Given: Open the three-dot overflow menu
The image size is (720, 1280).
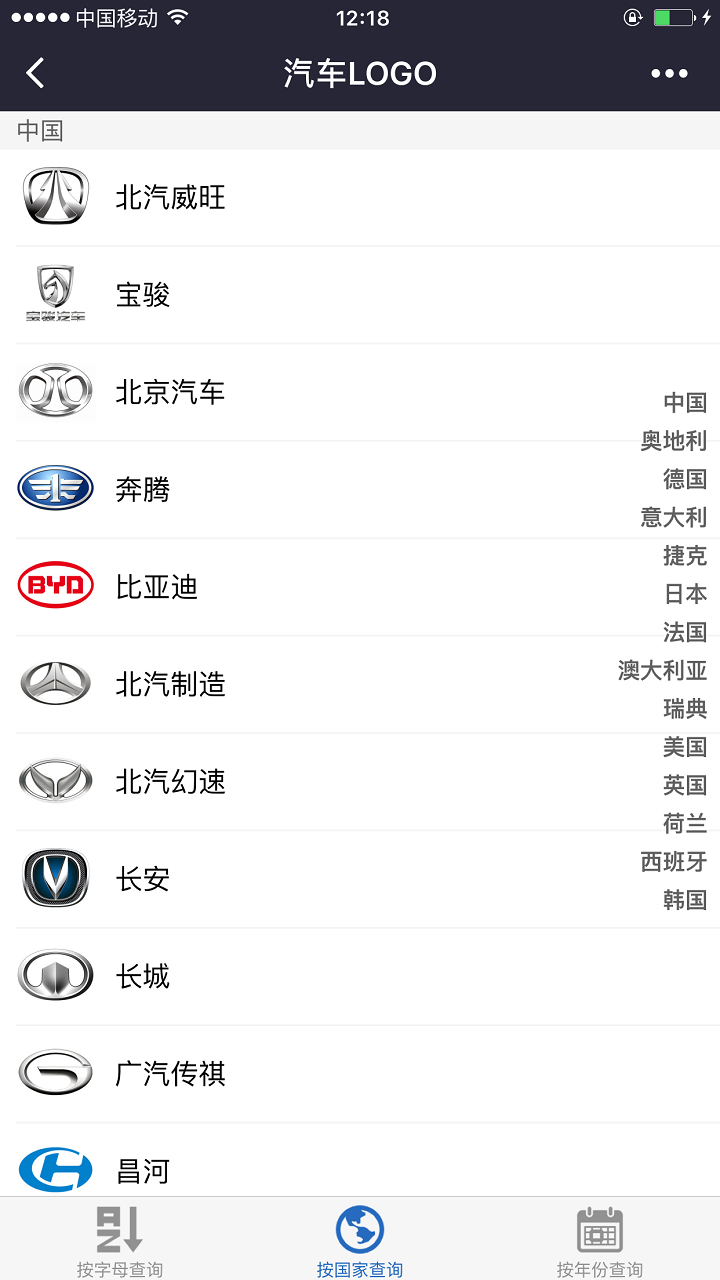Looking at the screenshot, I should point(669,73).
